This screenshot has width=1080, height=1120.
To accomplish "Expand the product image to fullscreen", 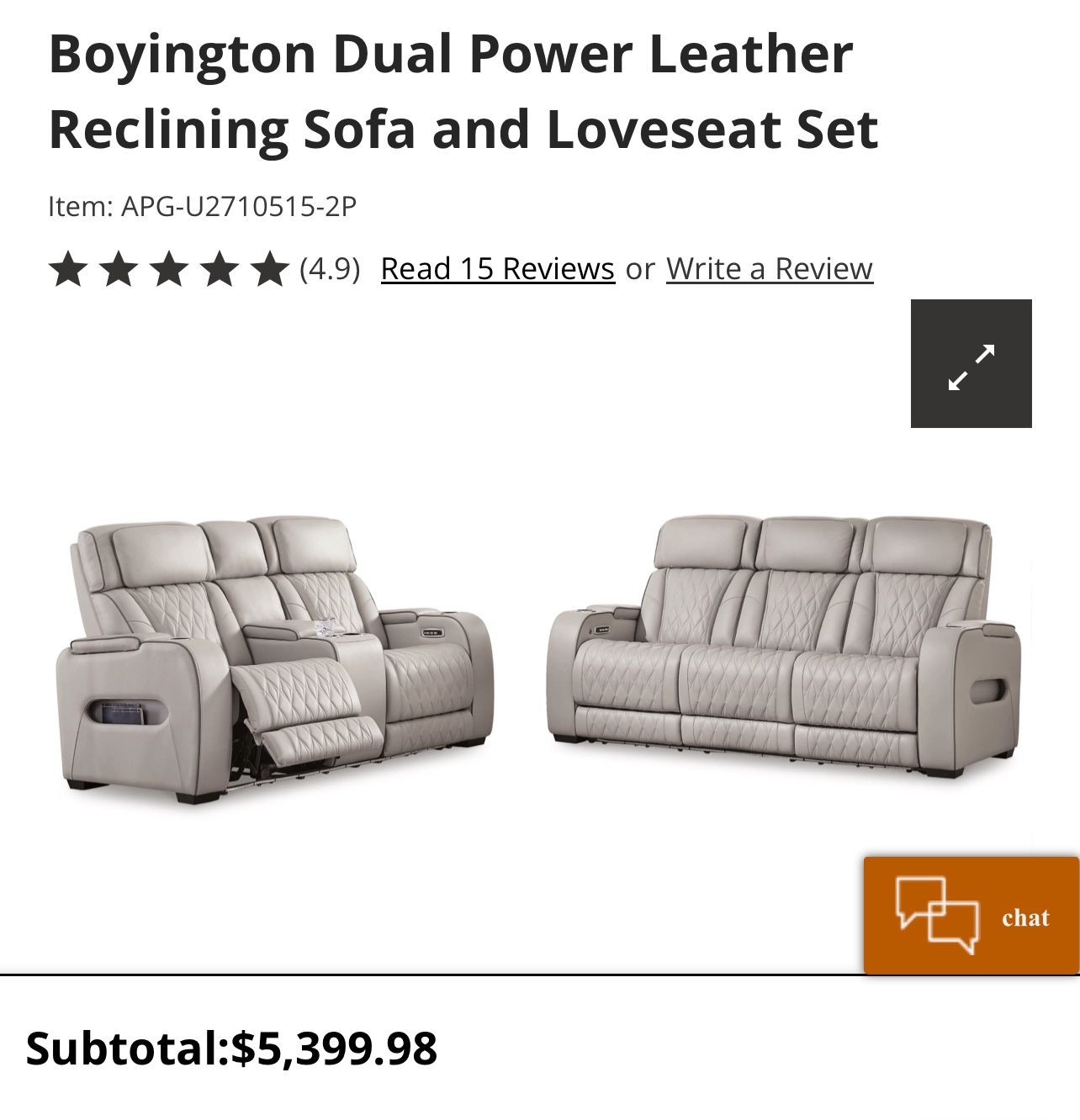I will (x=971, y=364).
